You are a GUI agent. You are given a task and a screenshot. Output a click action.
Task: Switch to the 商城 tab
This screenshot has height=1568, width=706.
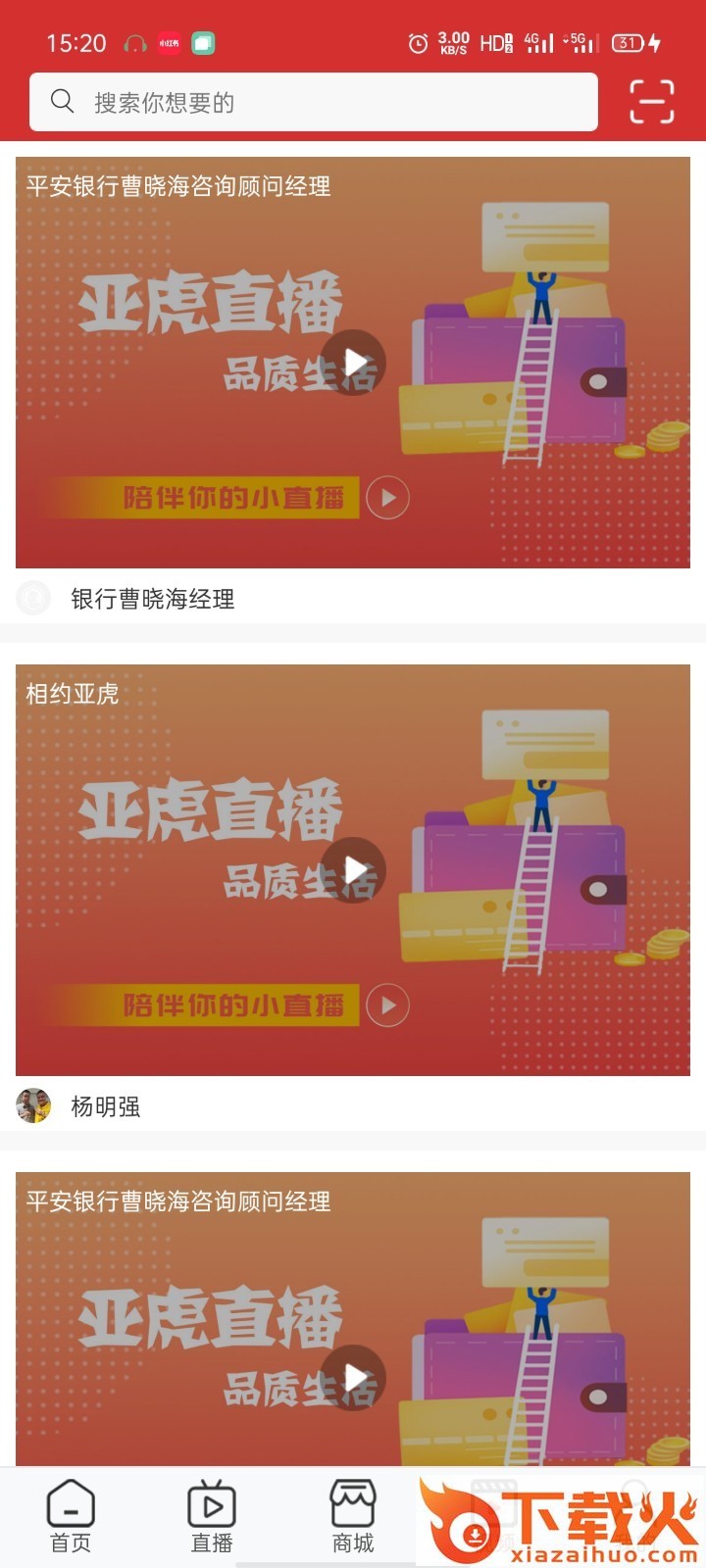pos(353,1516)
